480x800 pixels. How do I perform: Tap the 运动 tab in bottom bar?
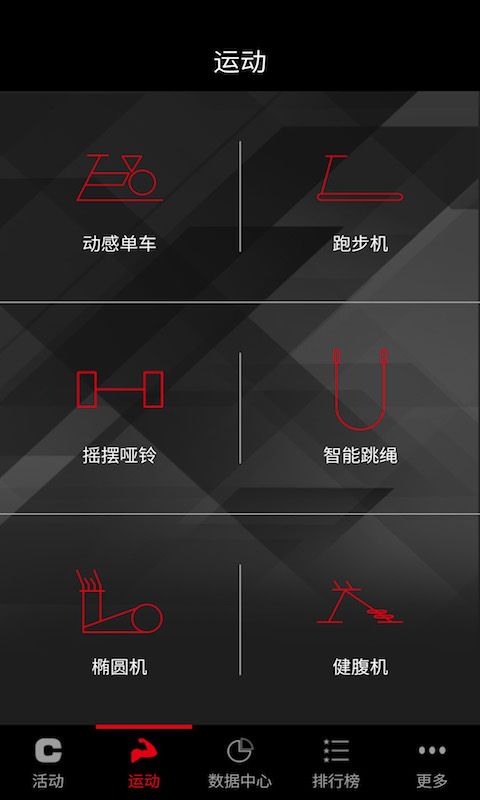(x=144, y=763)
